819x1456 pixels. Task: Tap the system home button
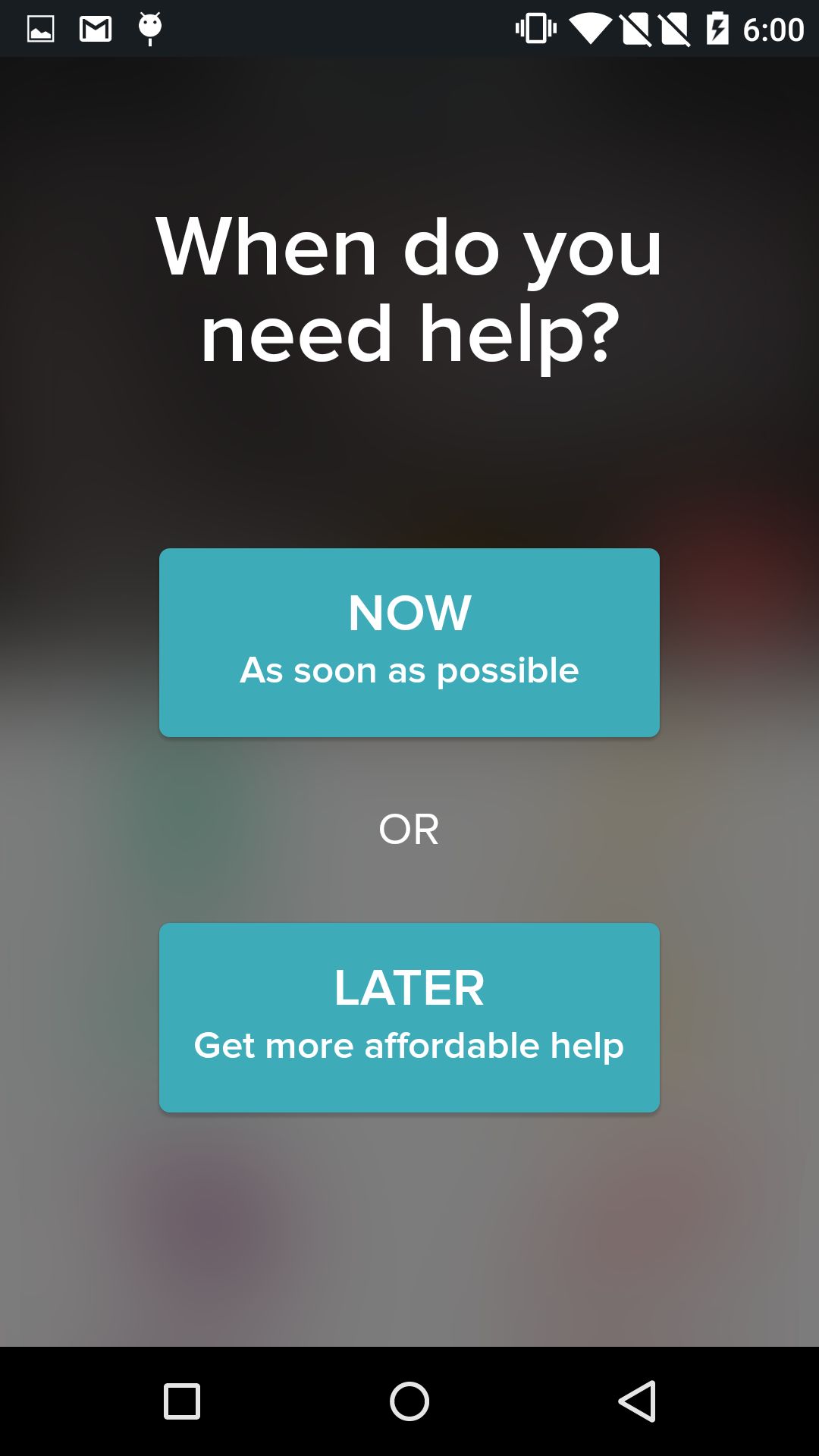409,1401
